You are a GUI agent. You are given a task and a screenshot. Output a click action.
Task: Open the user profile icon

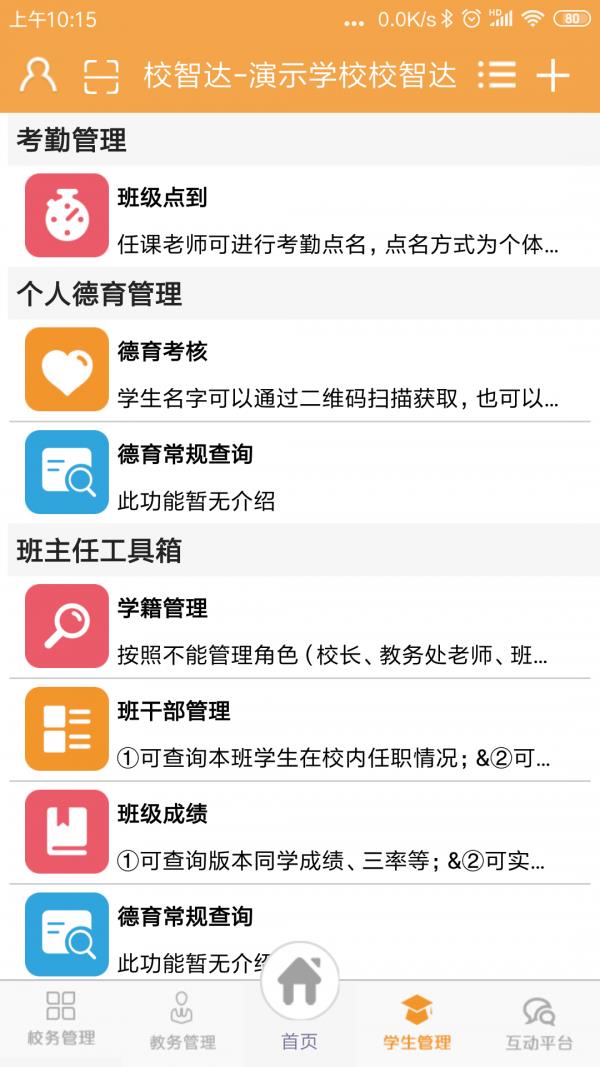tap(38, 75)
